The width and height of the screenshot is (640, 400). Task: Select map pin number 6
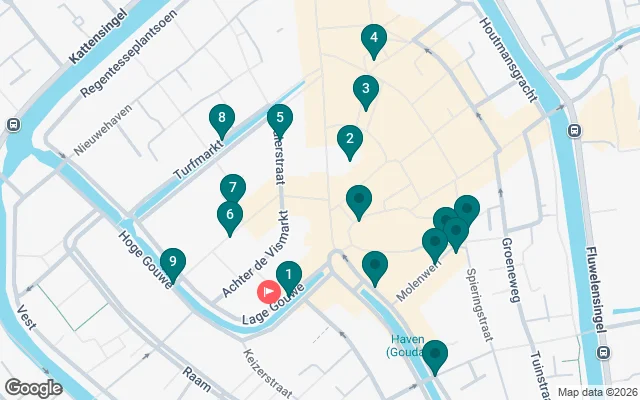click(230, 214)
